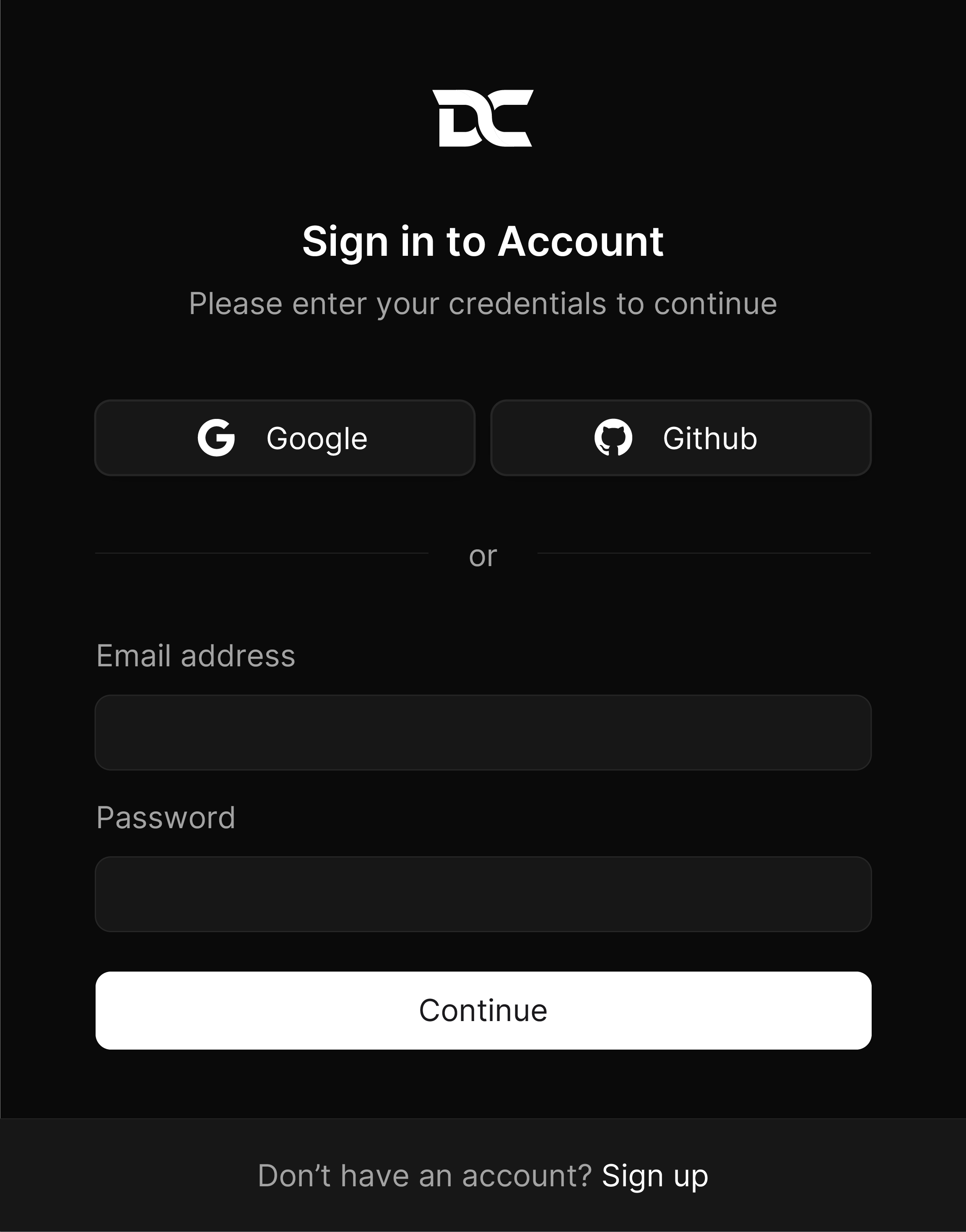Focus the Email address field
The image size is (966, 1232).
(x=483, y=733)
